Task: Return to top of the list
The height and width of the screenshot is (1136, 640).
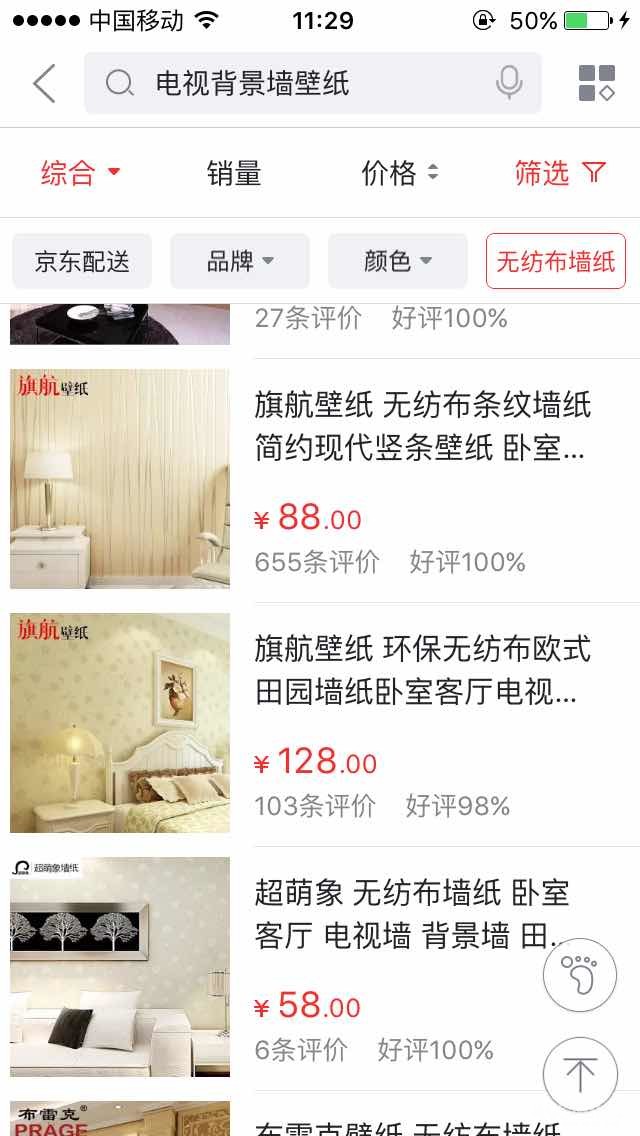Action: 579,1075
